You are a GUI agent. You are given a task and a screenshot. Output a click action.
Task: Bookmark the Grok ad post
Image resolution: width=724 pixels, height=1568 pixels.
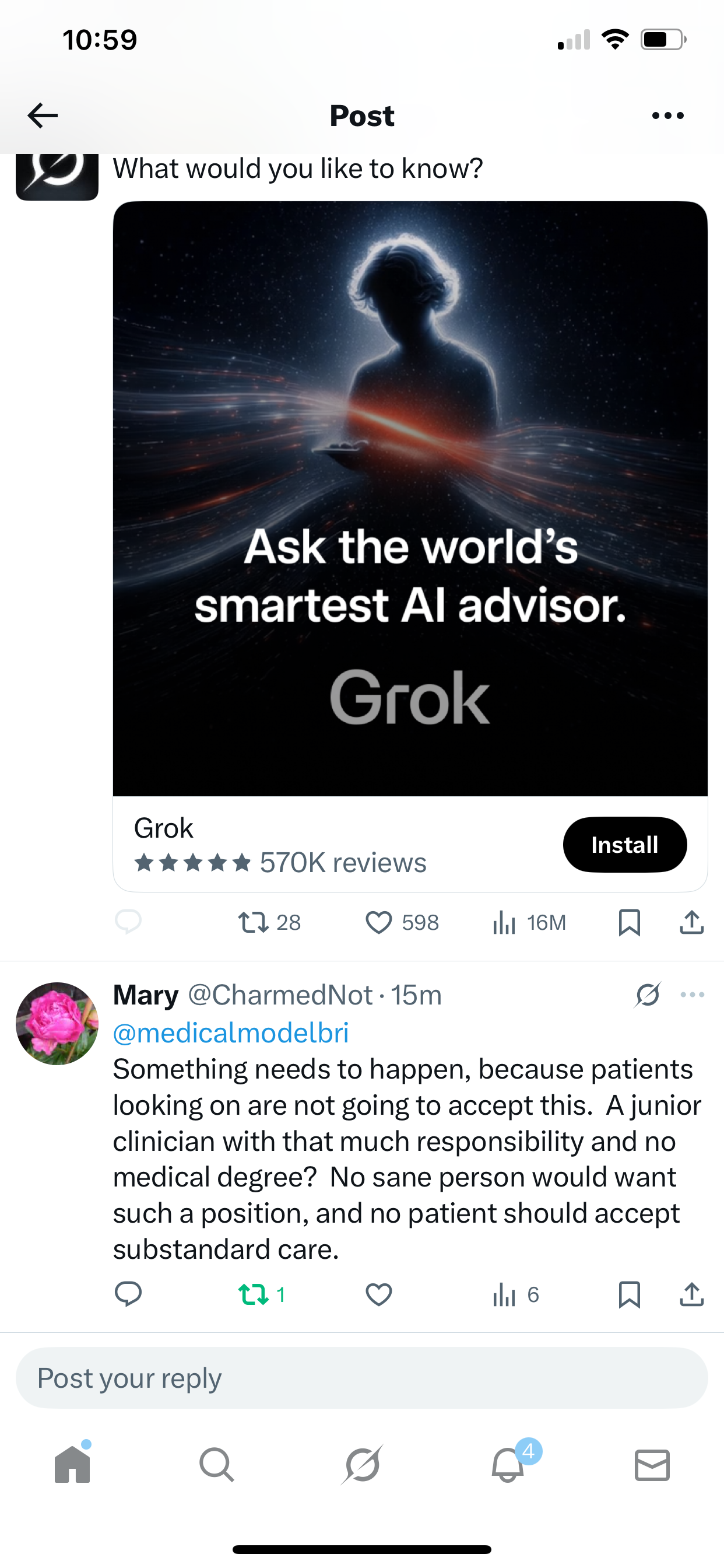(x=629, y=922)
